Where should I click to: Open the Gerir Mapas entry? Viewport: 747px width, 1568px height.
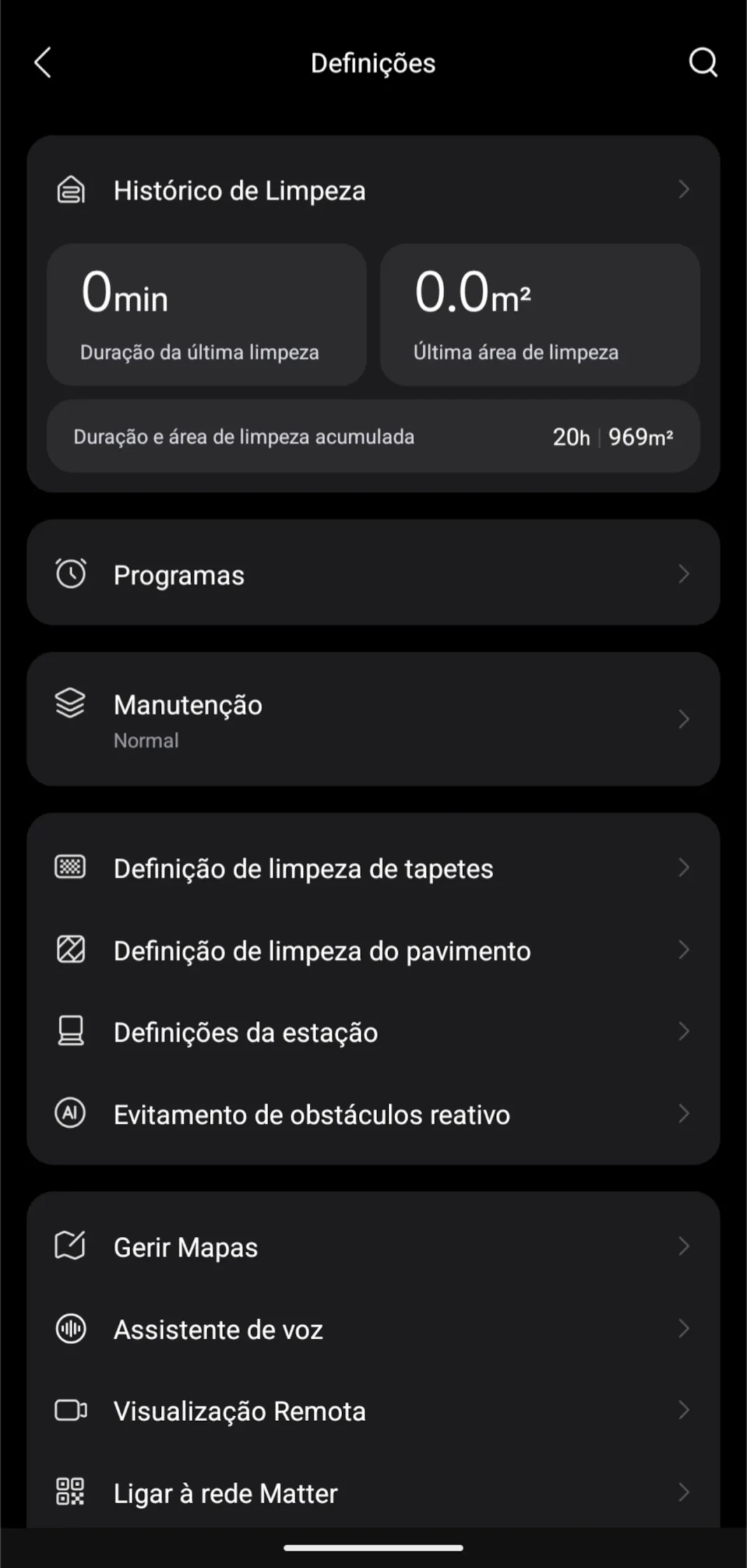[373, 1246]
